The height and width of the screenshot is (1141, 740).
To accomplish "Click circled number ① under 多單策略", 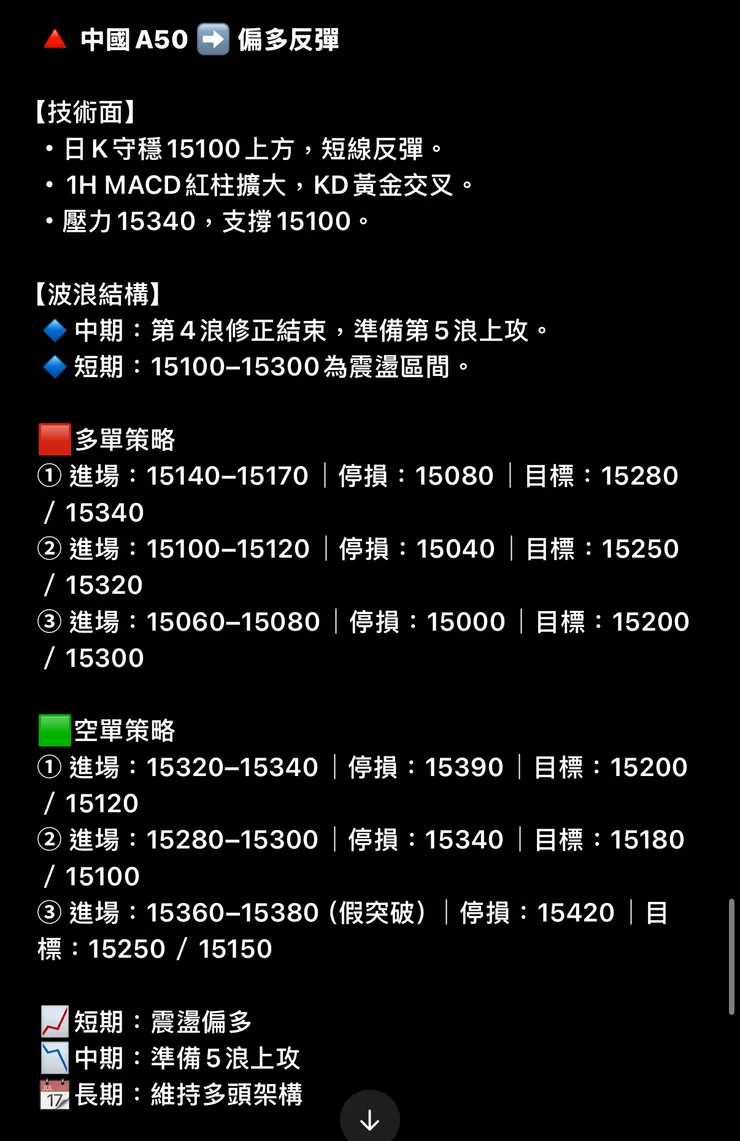I will [49, 476].
